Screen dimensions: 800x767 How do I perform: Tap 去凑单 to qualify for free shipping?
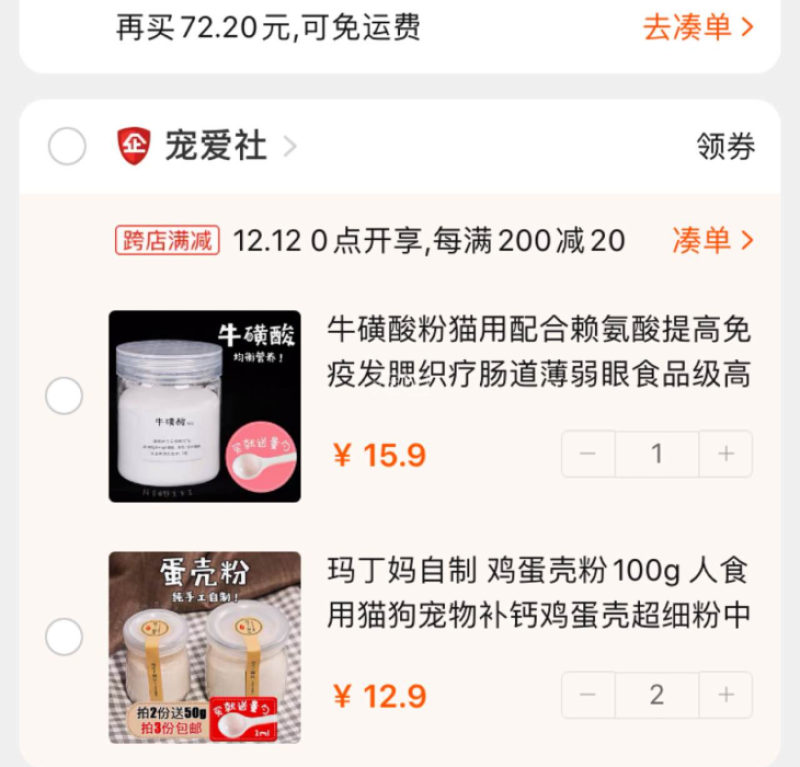(x=697, y=27)
